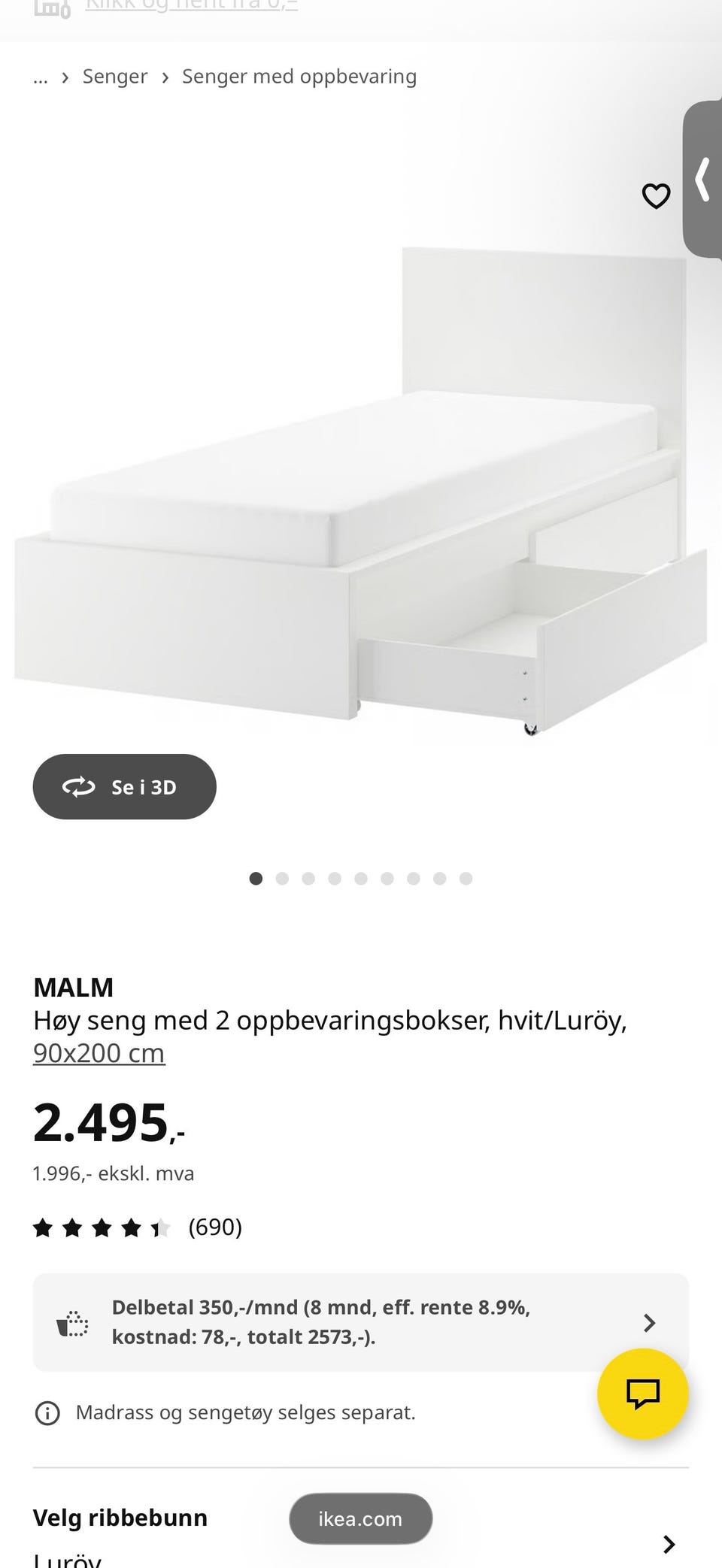722x1568 pixels.
Task: Open Senger med oppbevaring category
Action: coord(298,76)
